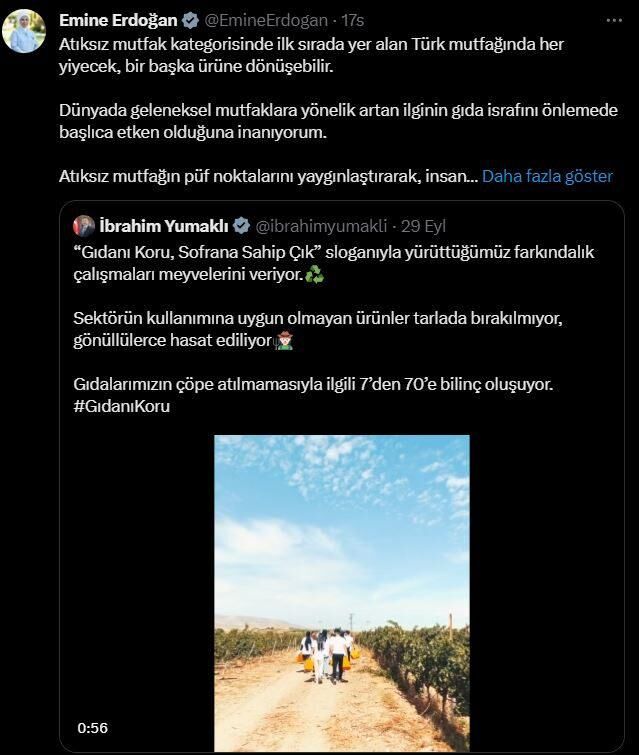This screenshot has height=755, width=639.
Task: Expand tweet with Daha fazla göster
Action: (x=547, y=176)
